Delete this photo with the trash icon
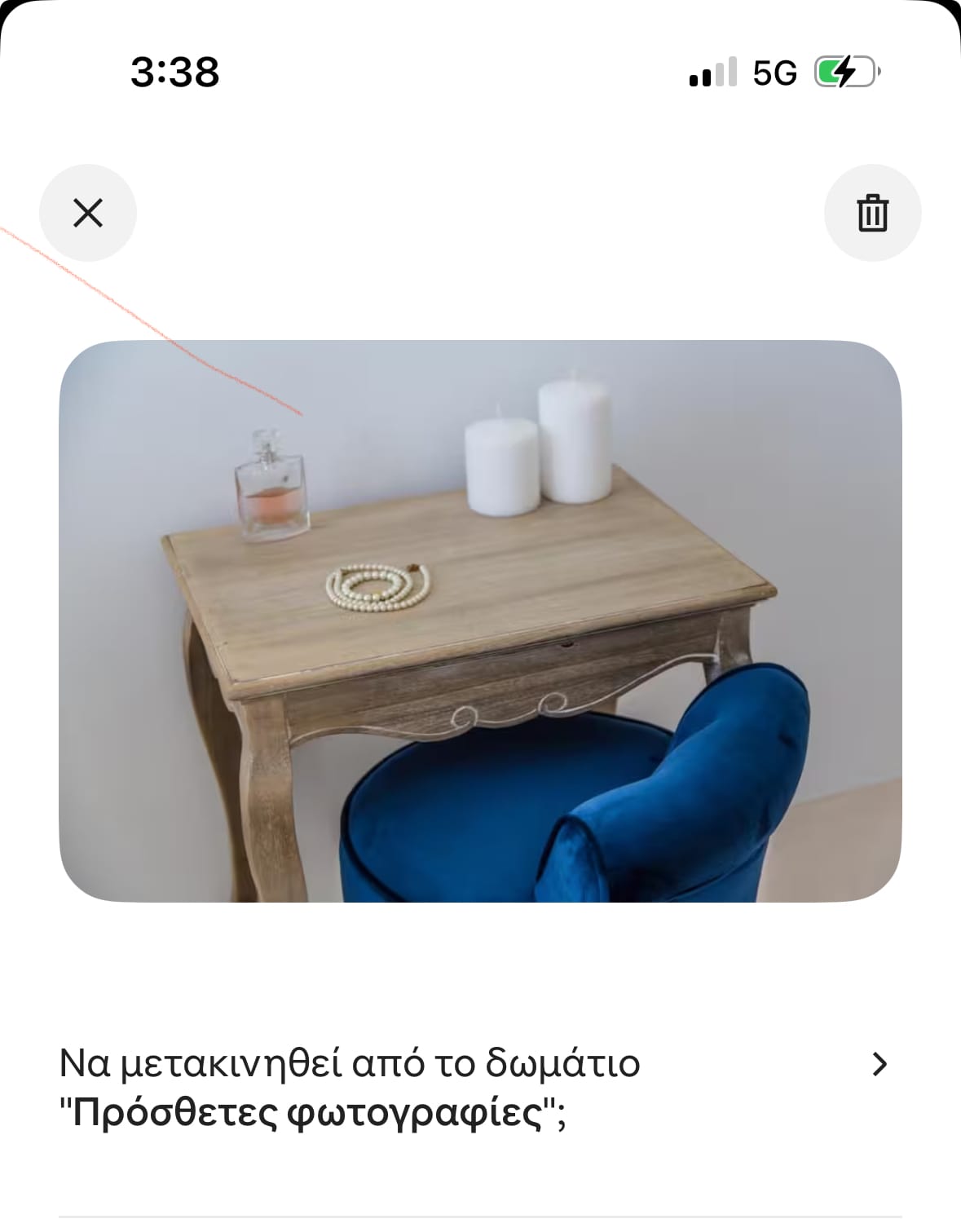Image resolution: width=961 pixels, height=1232 pixels. tap(872, 213)
